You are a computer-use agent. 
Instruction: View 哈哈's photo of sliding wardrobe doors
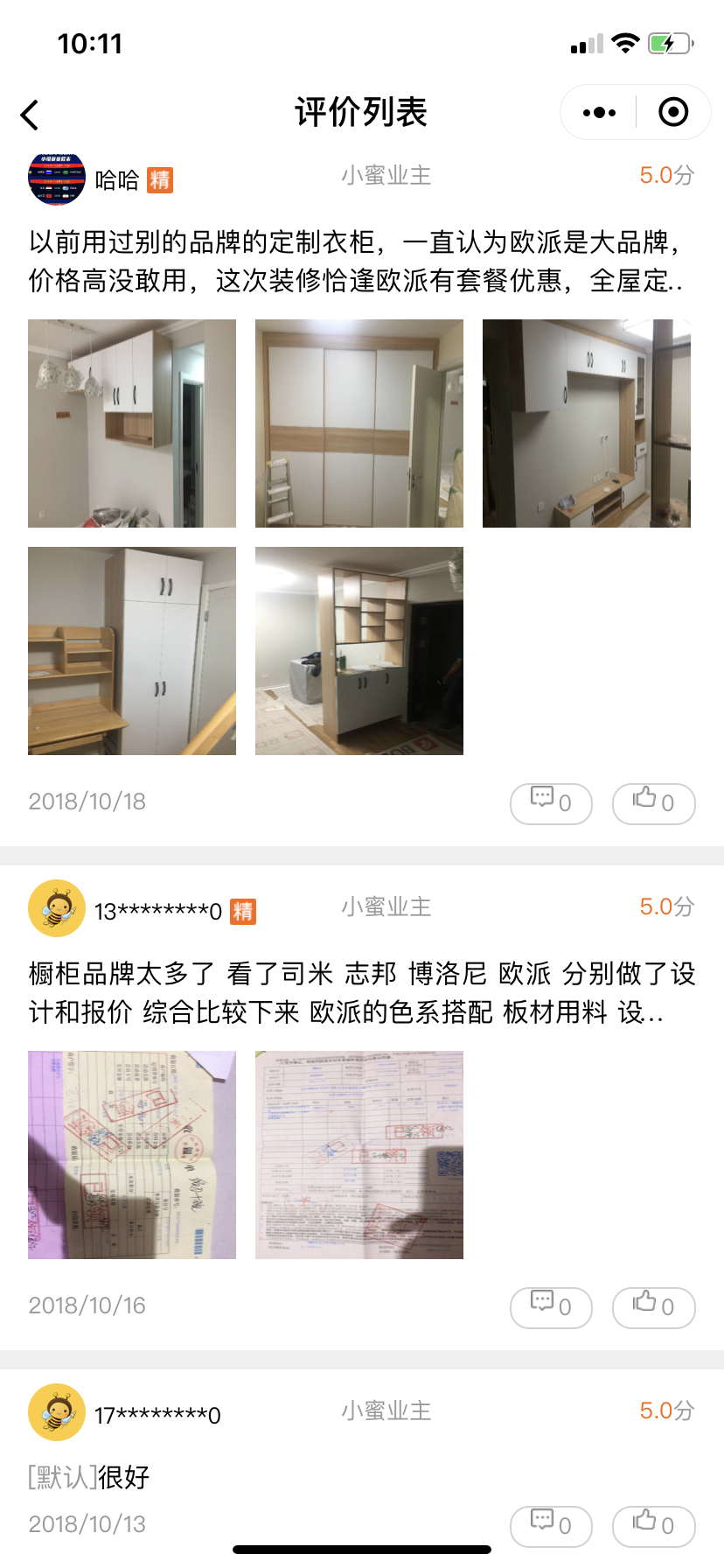359,423
